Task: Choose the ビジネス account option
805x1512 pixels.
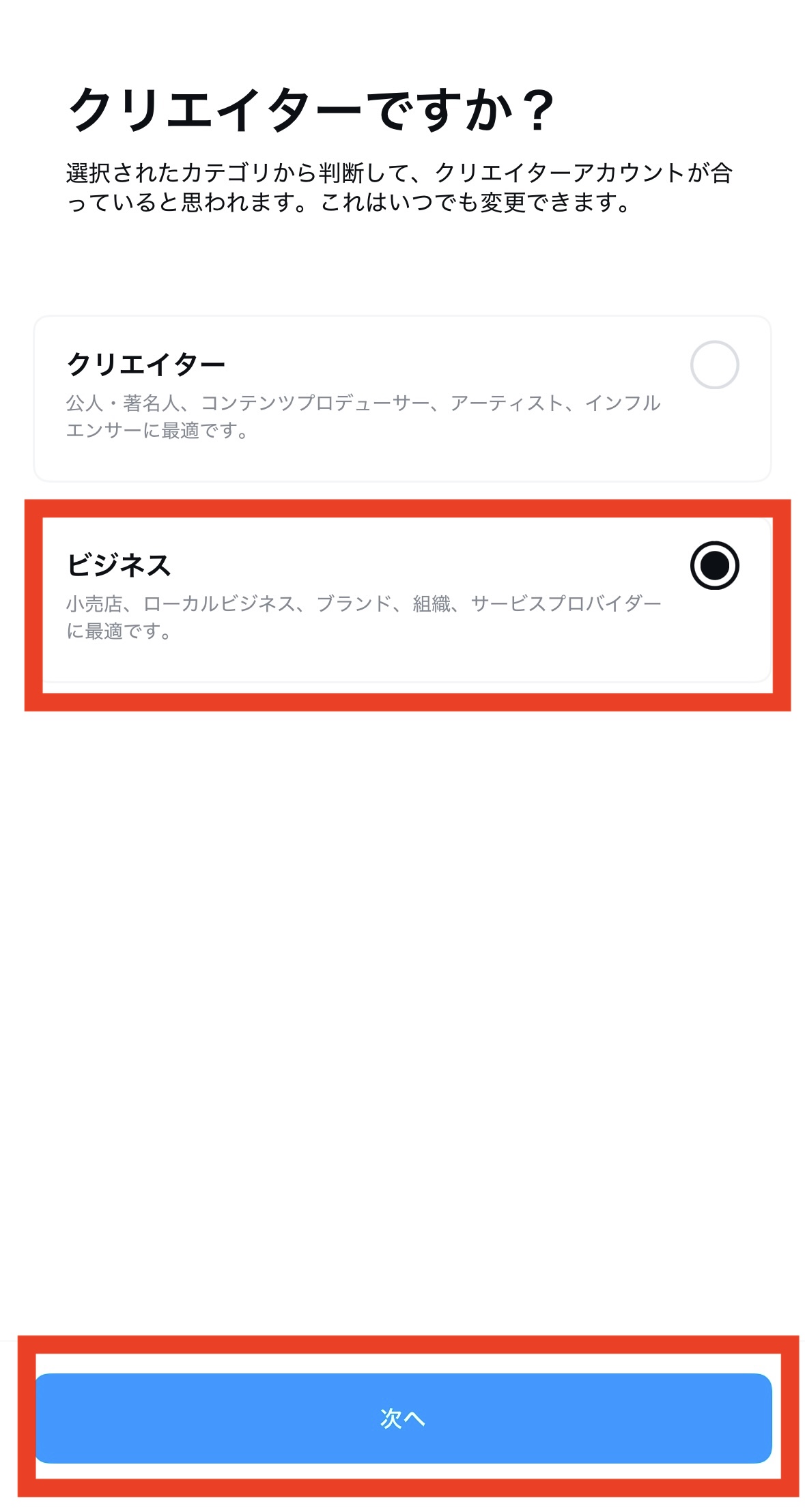Action: (714, 566)
